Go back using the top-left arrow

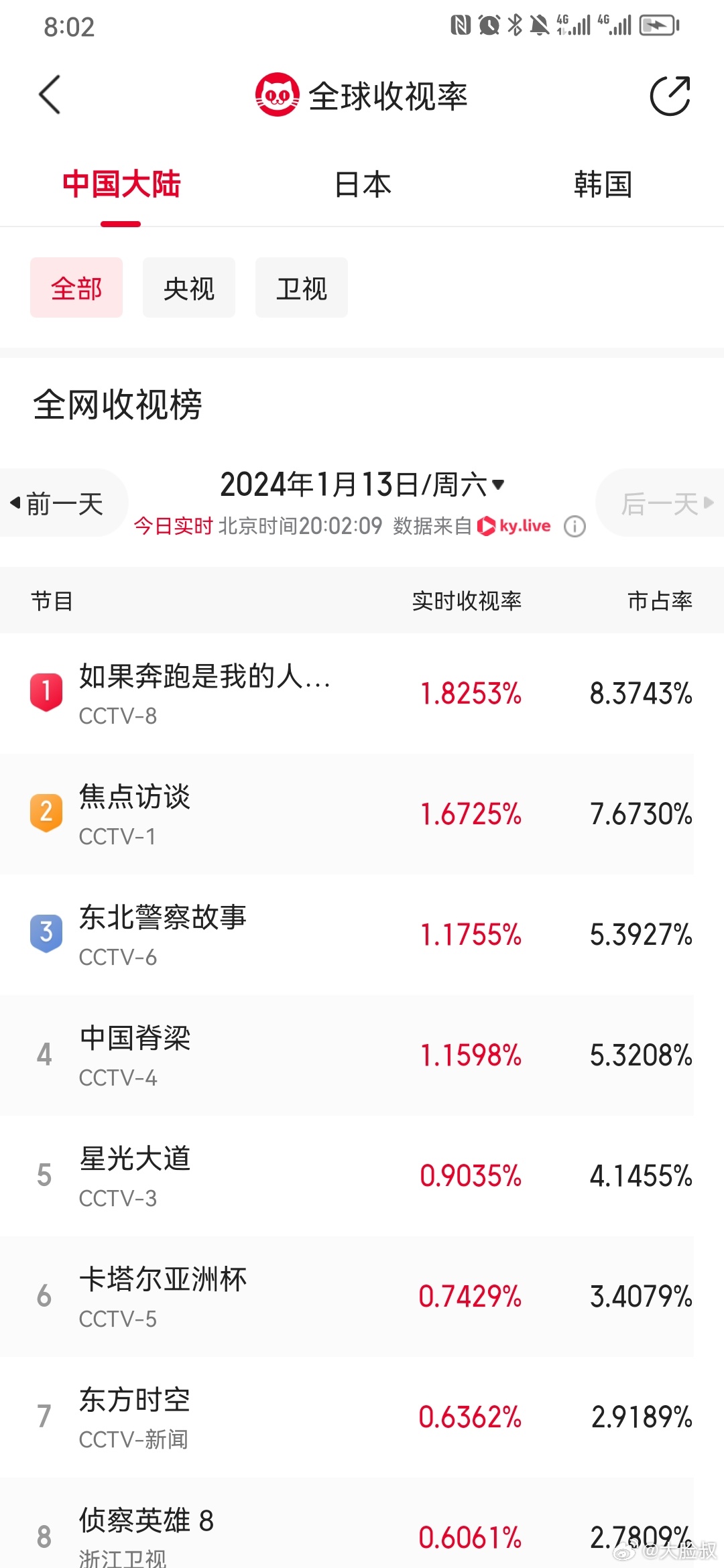[50, 95]
